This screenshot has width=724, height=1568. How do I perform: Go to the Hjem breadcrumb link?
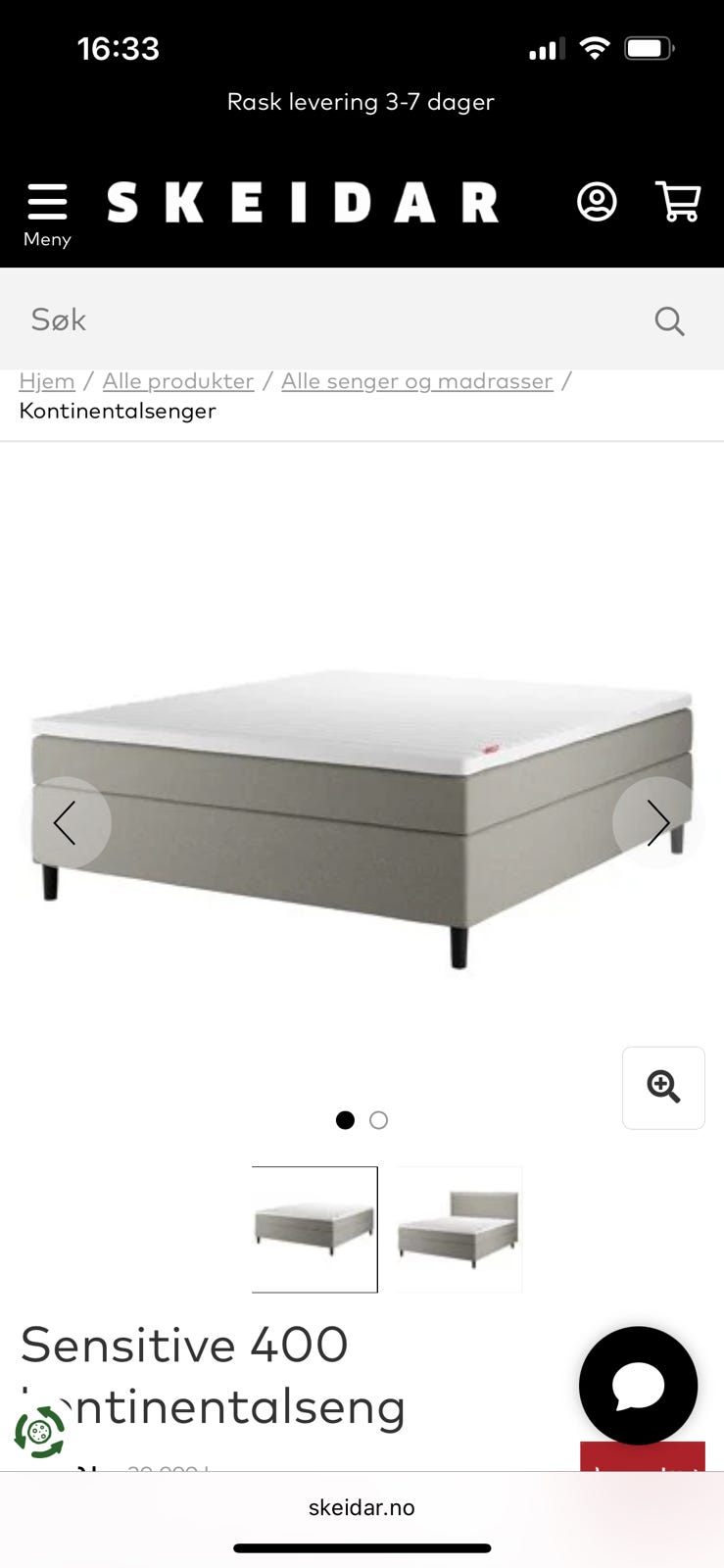tap(47, 381)
